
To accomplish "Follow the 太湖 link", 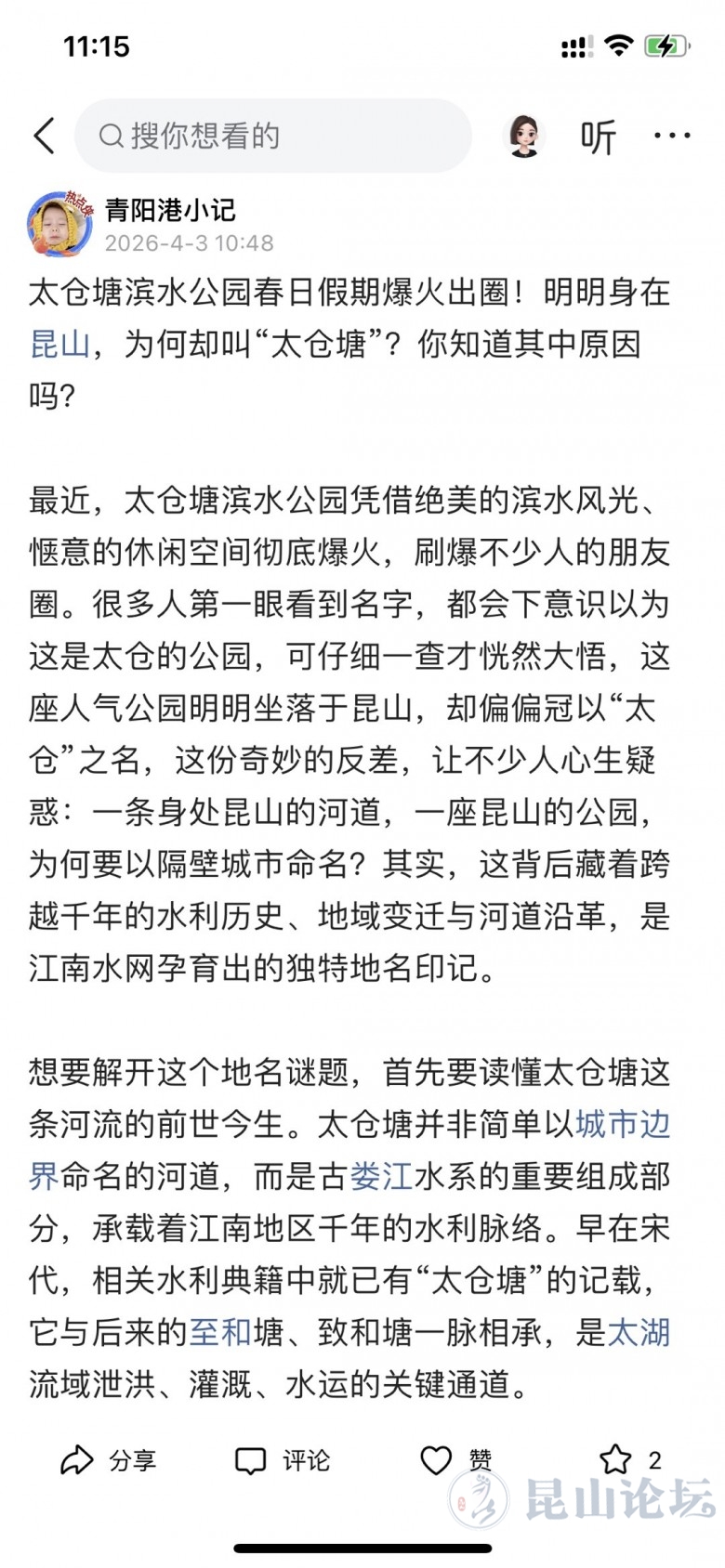I will tap(638, 1333).
